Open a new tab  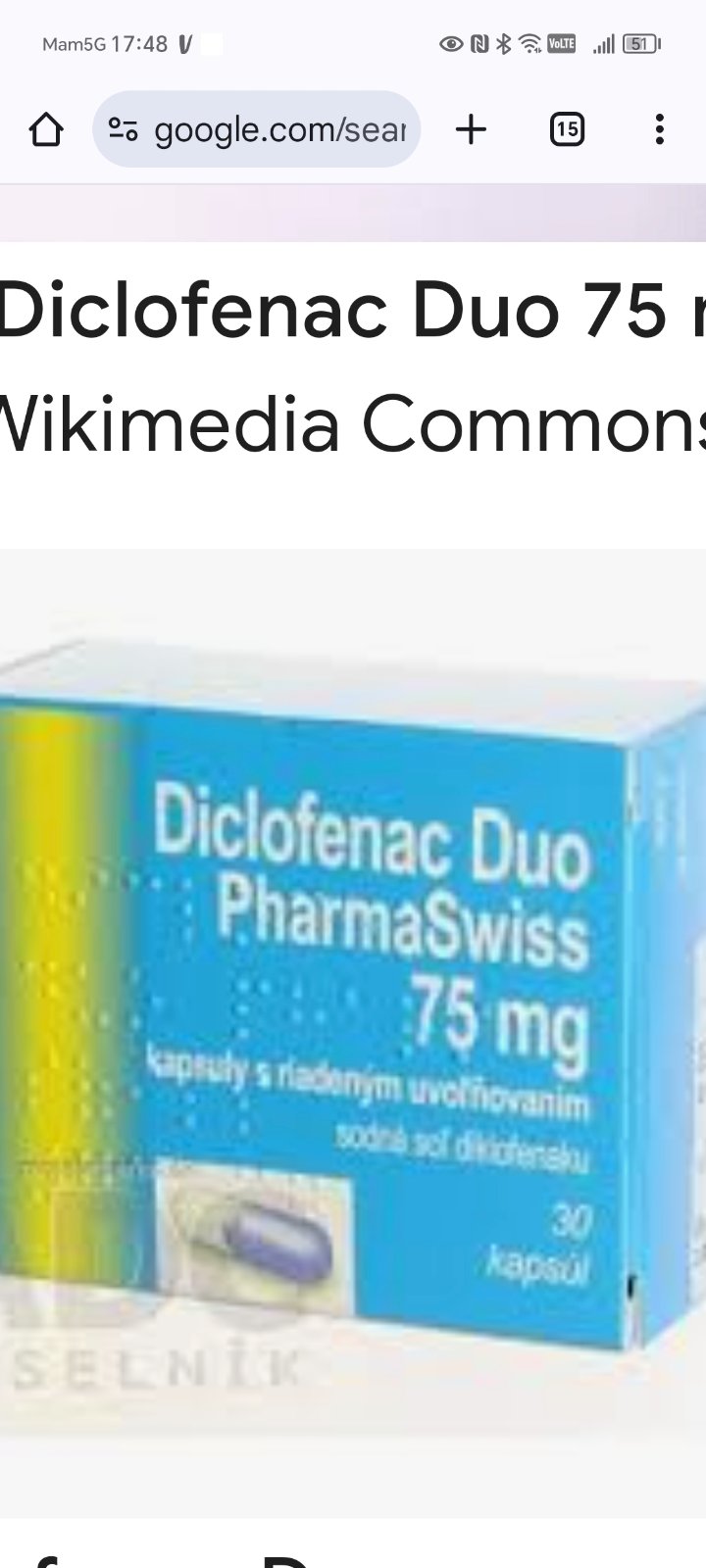click(x=471, y=129)
